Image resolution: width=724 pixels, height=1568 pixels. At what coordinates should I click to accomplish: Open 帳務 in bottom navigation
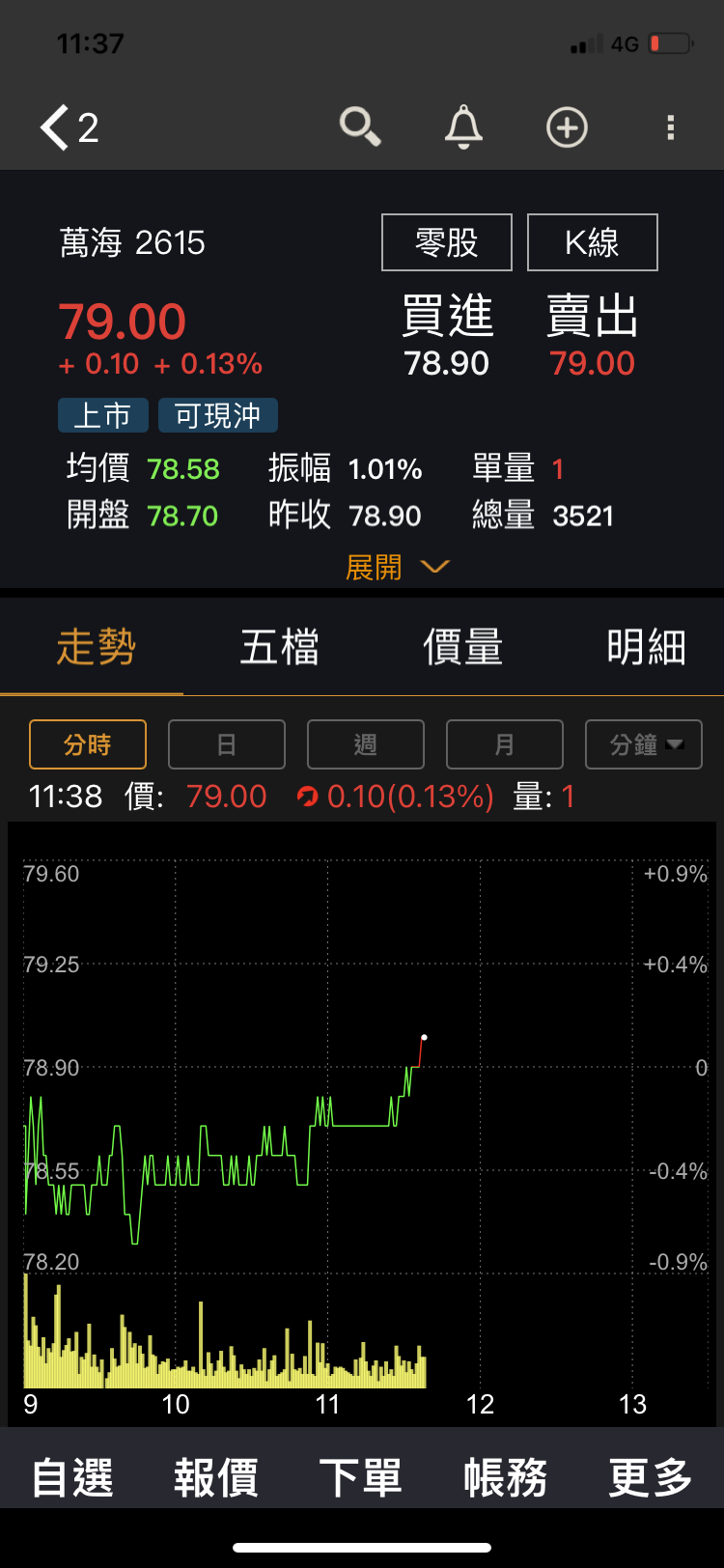point(506,1478)
